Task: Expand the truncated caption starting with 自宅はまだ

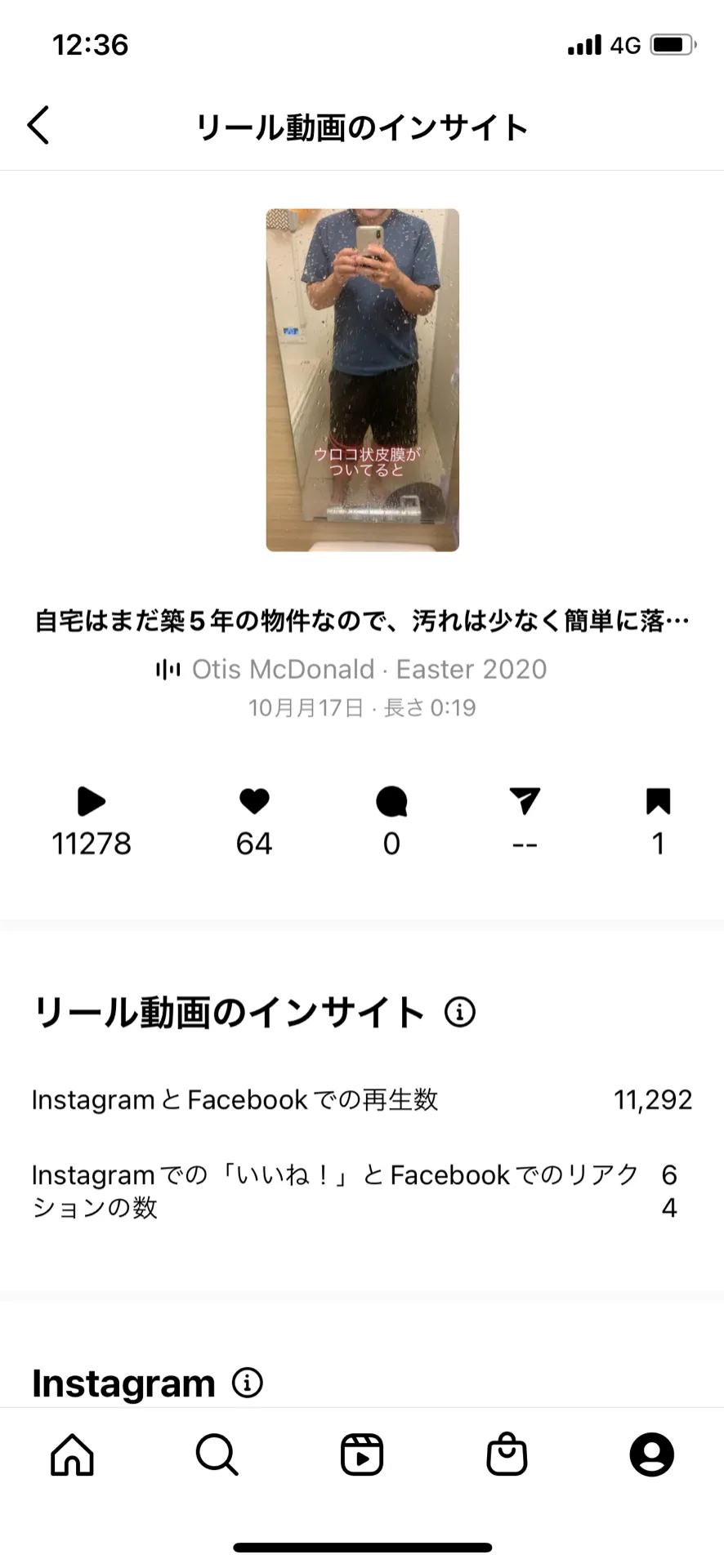Action: click(362, 620)
